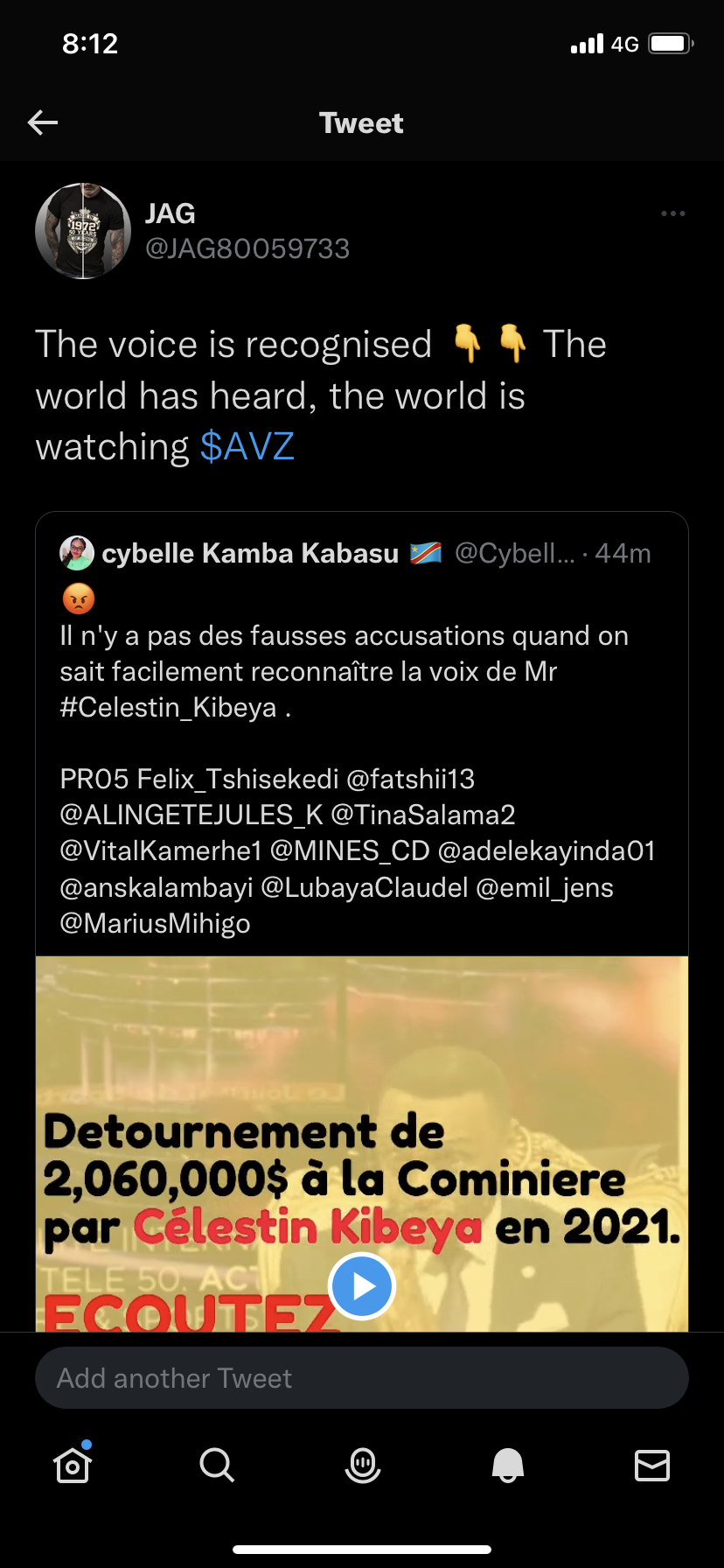The width and height of the screenshot is (724, 1568).
Task: Open the Spaces tab
Action: point(362,1464)
